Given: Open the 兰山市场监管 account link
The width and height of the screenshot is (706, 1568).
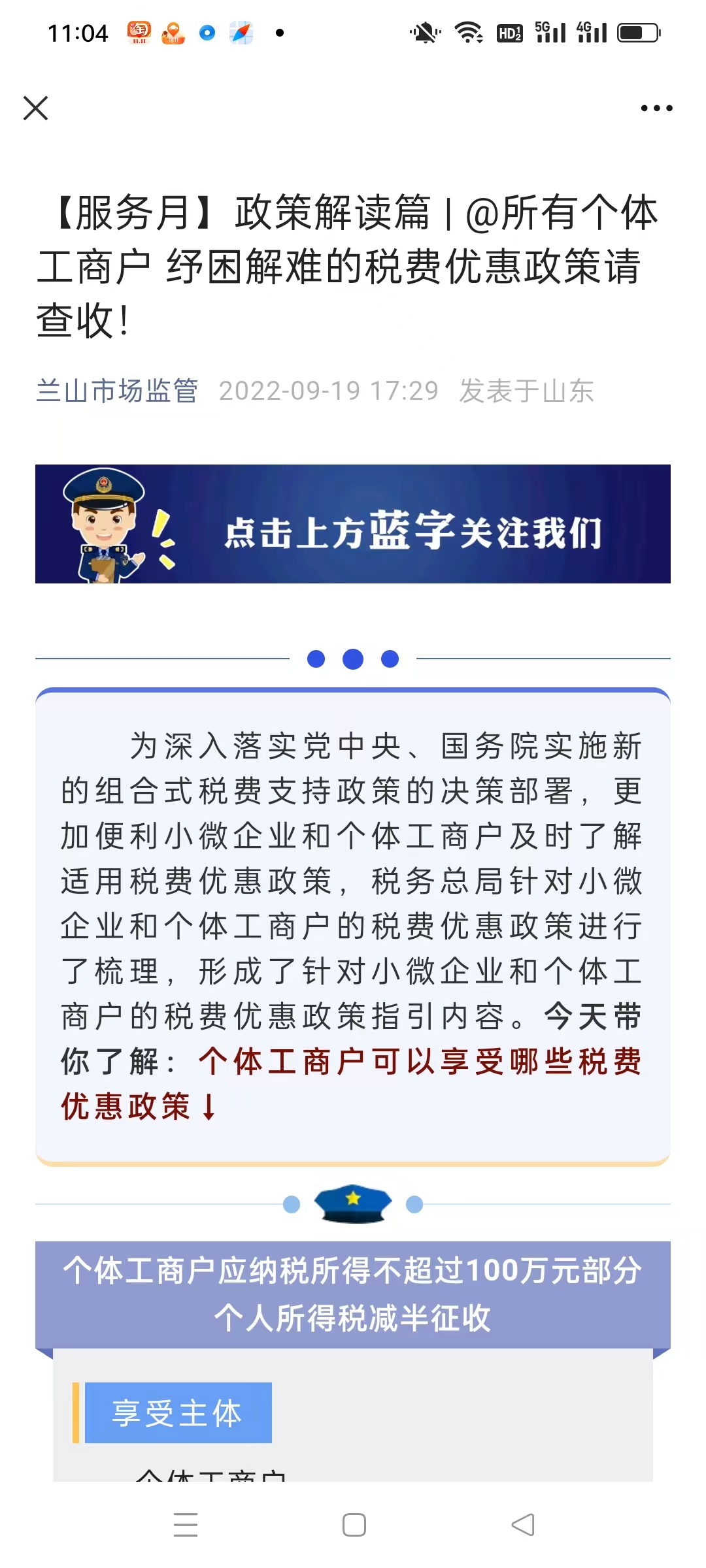Looking at the screenshot, I should click(x=116, y=391).
